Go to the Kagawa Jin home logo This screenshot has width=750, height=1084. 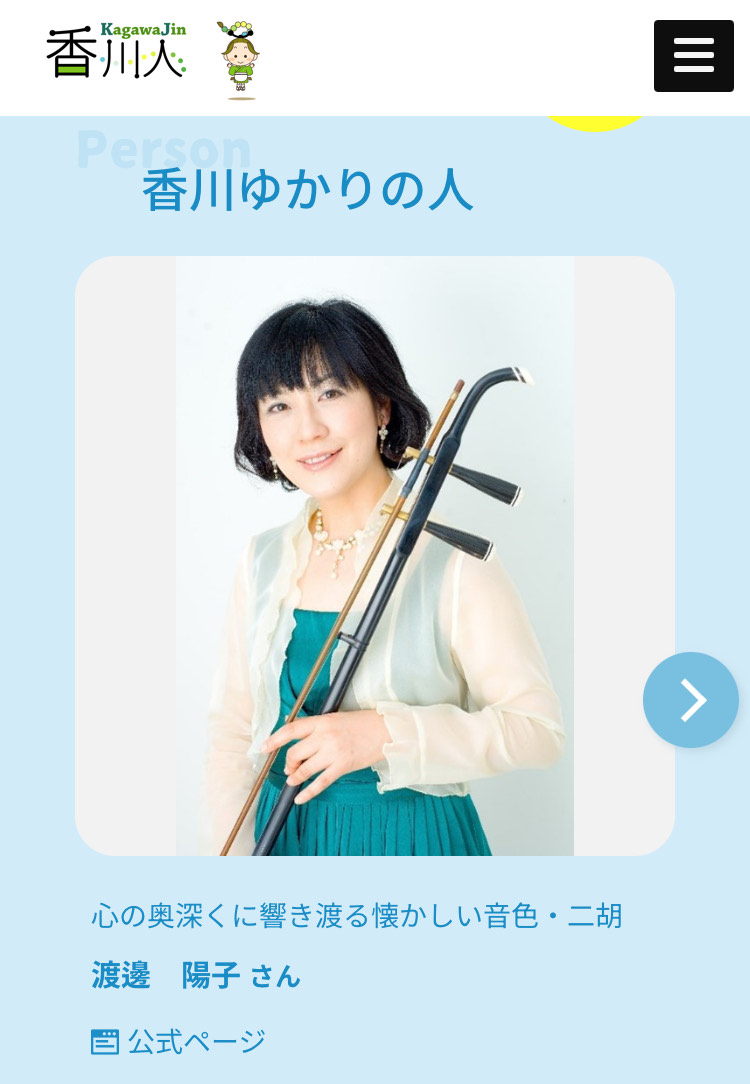point(116,53)
